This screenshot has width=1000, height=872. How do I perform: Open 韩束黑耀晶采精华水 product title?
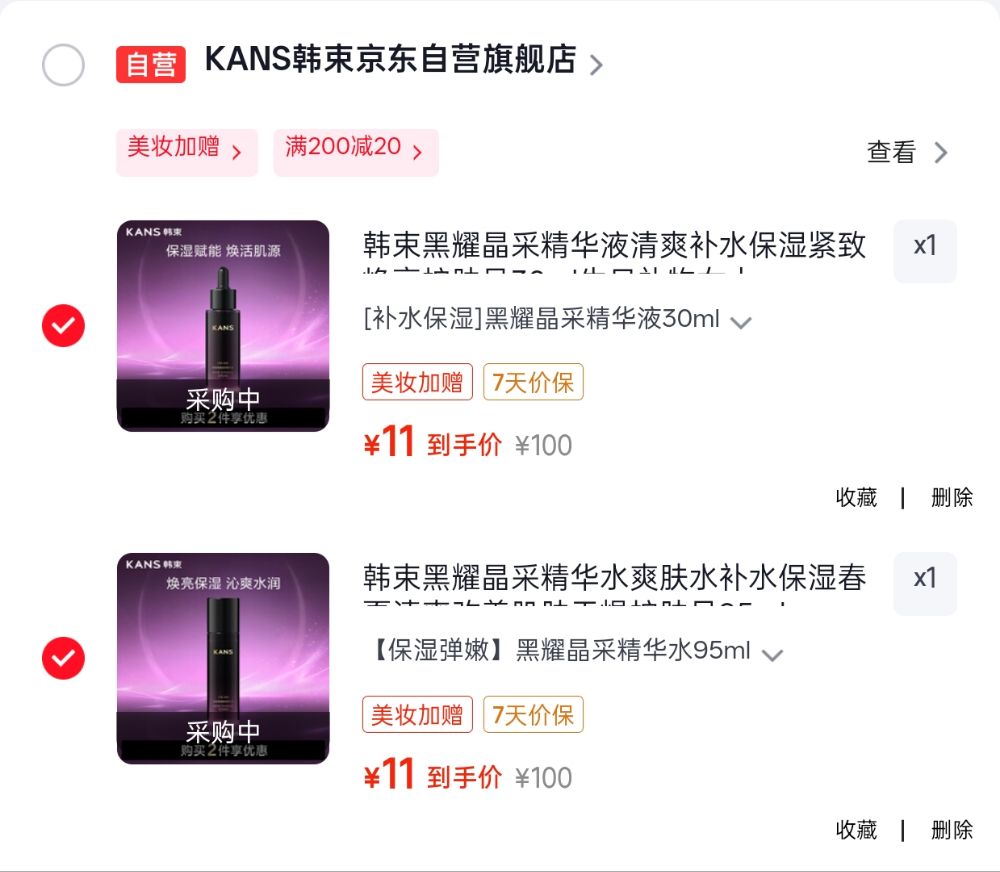[x=614, y=579]
